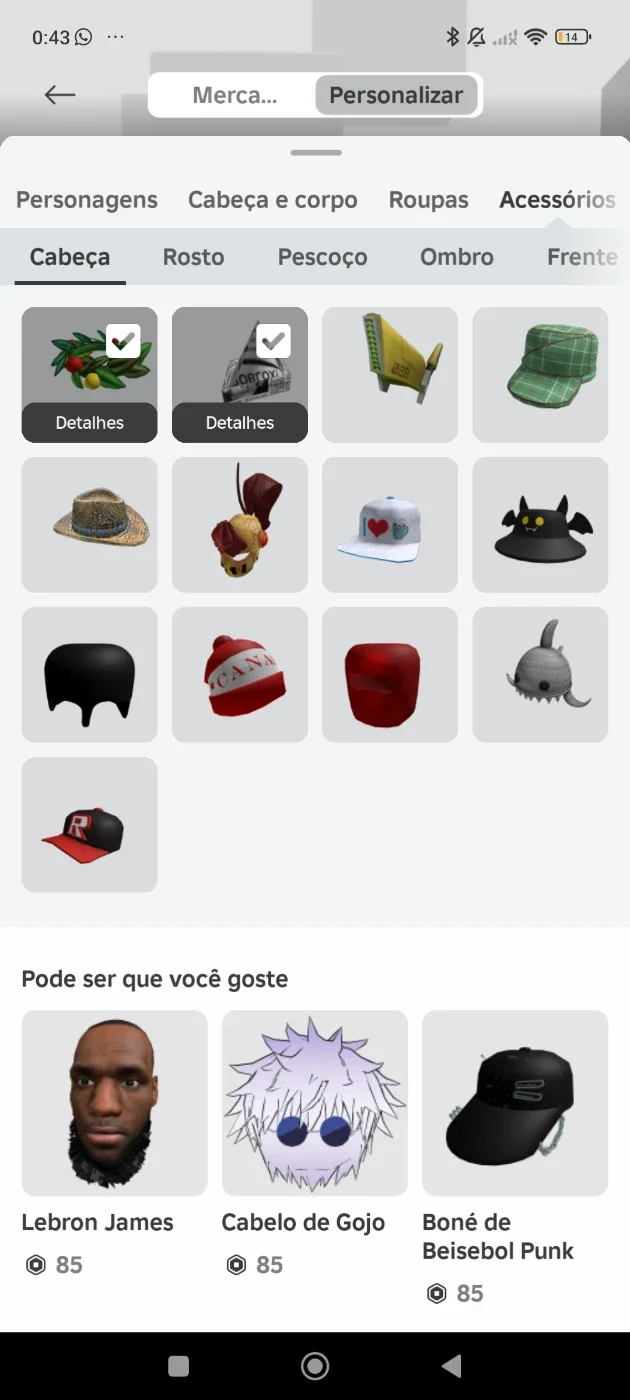
Task: Switch to Cabeça e corpo tab
Action: (x=272, y=199)
